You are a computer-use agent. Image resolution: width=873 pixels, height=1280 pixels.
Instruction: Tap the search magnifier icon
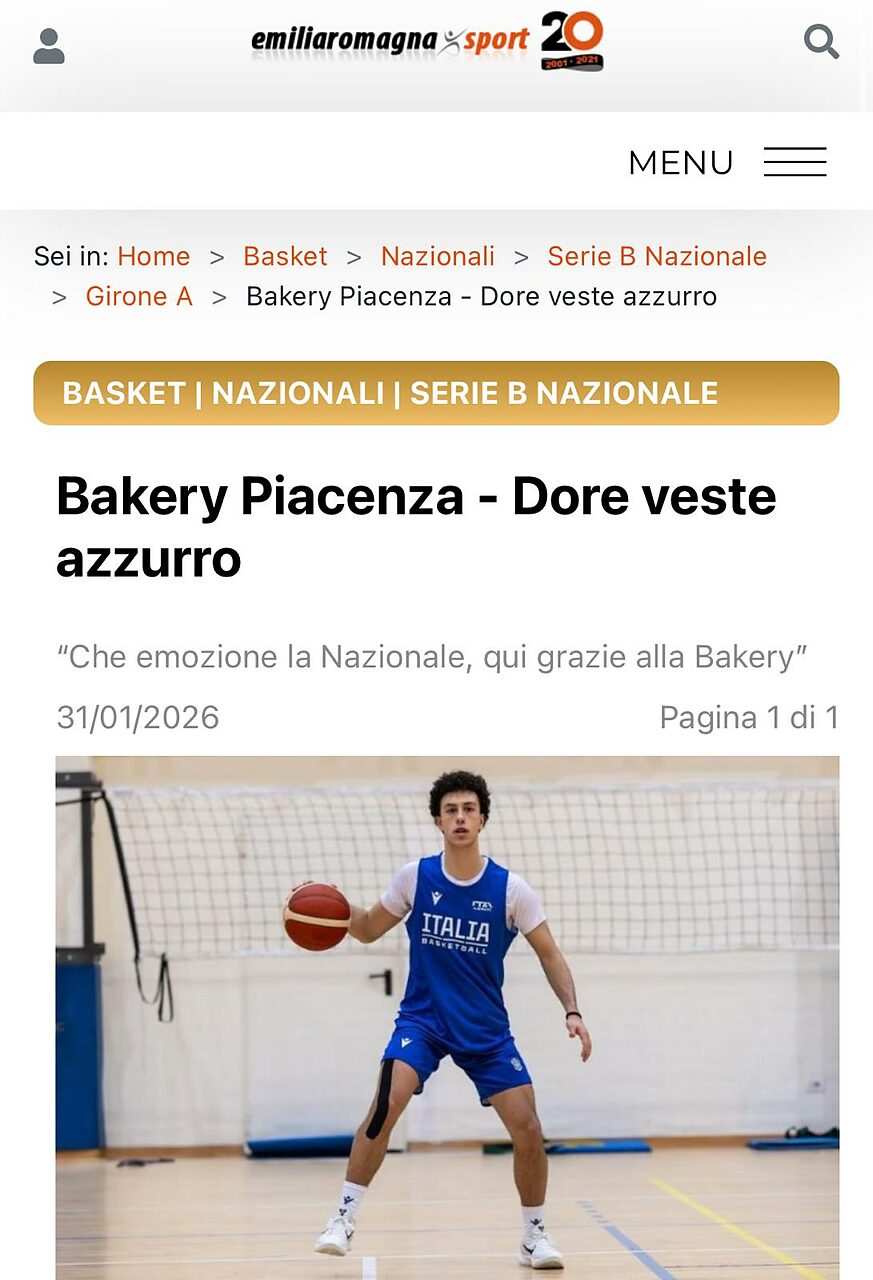pyautogui.click(x=821, y=42)
